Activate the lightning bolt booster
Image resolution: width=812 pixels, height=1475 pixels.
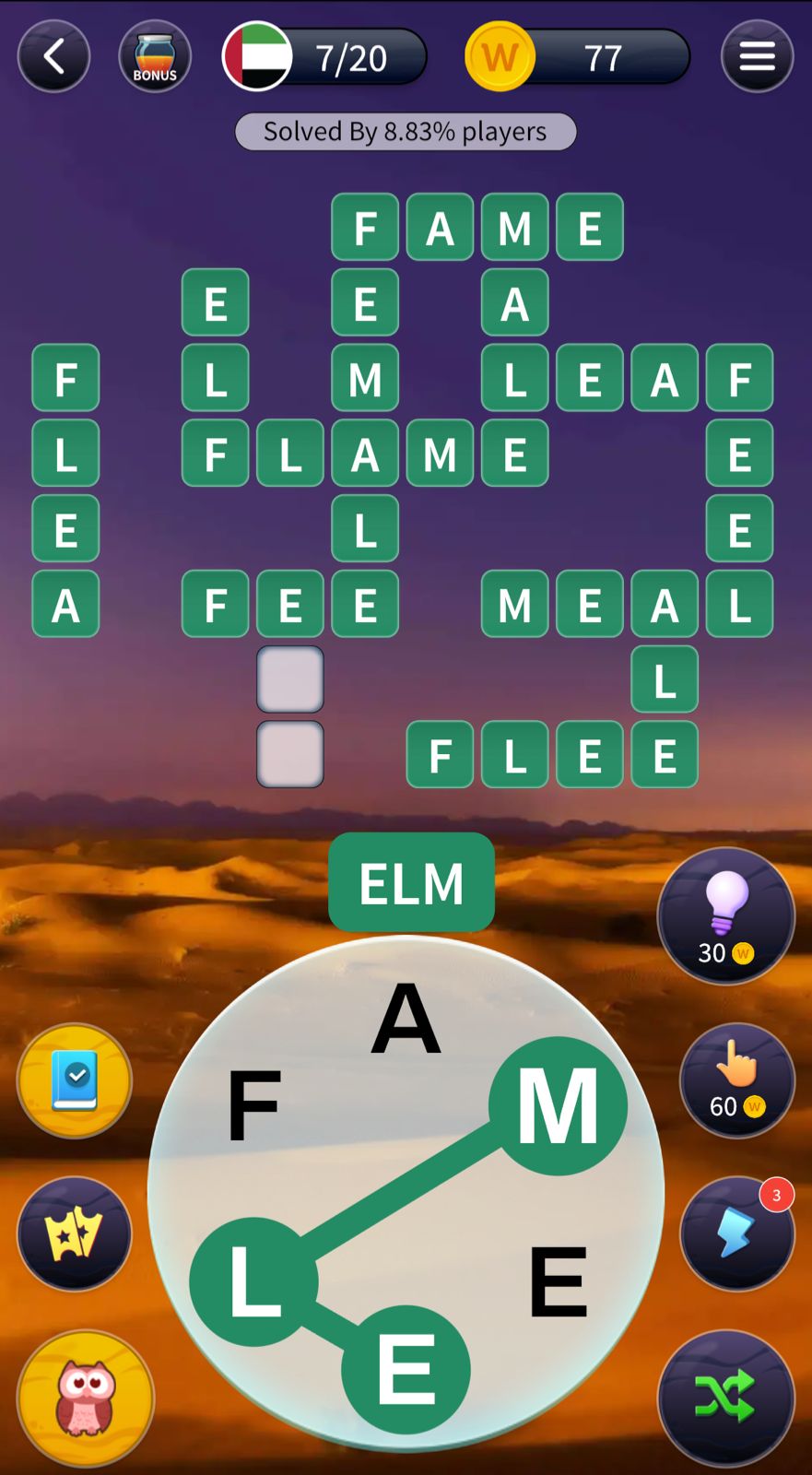[x=736, y=1233]
